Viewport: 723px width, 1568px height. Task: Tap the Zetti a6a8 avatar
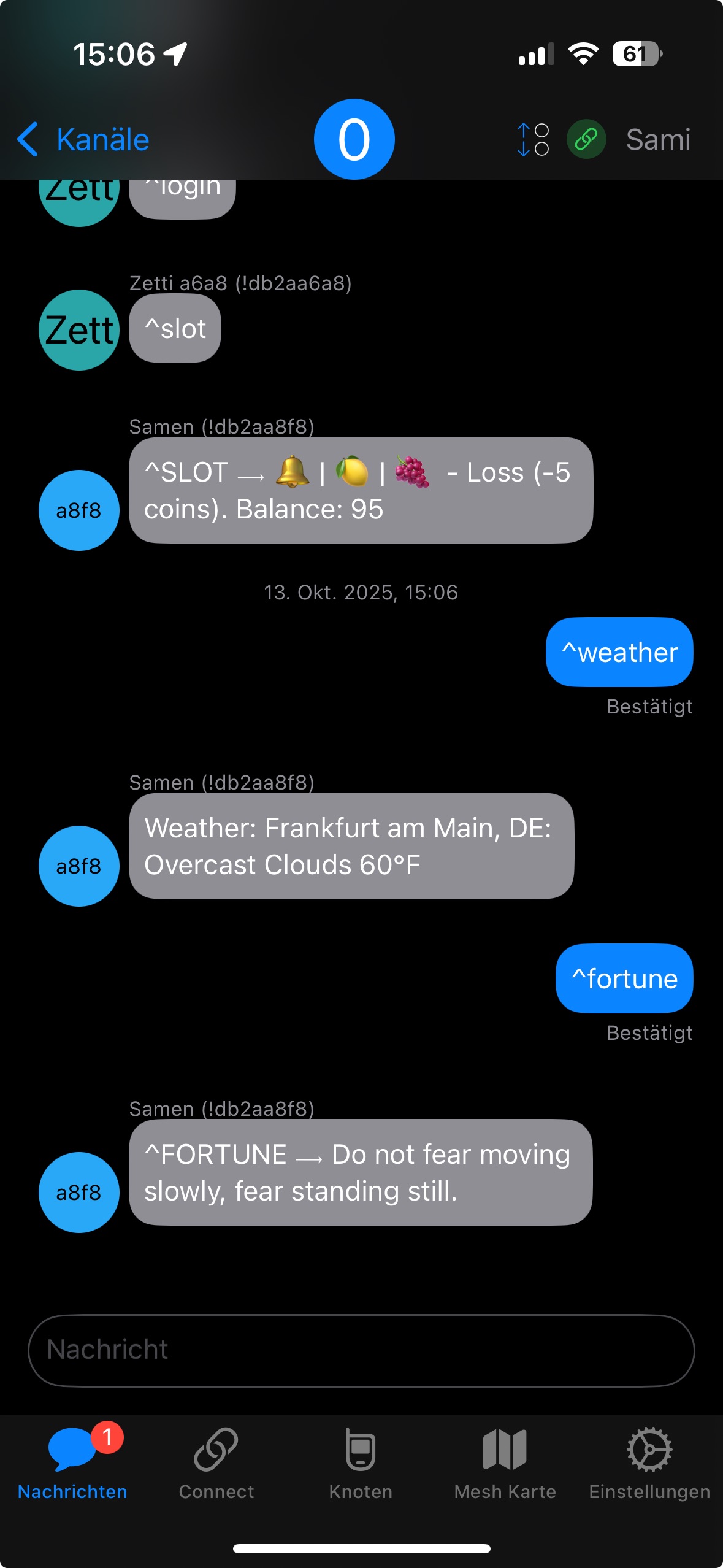coord(79,330)
